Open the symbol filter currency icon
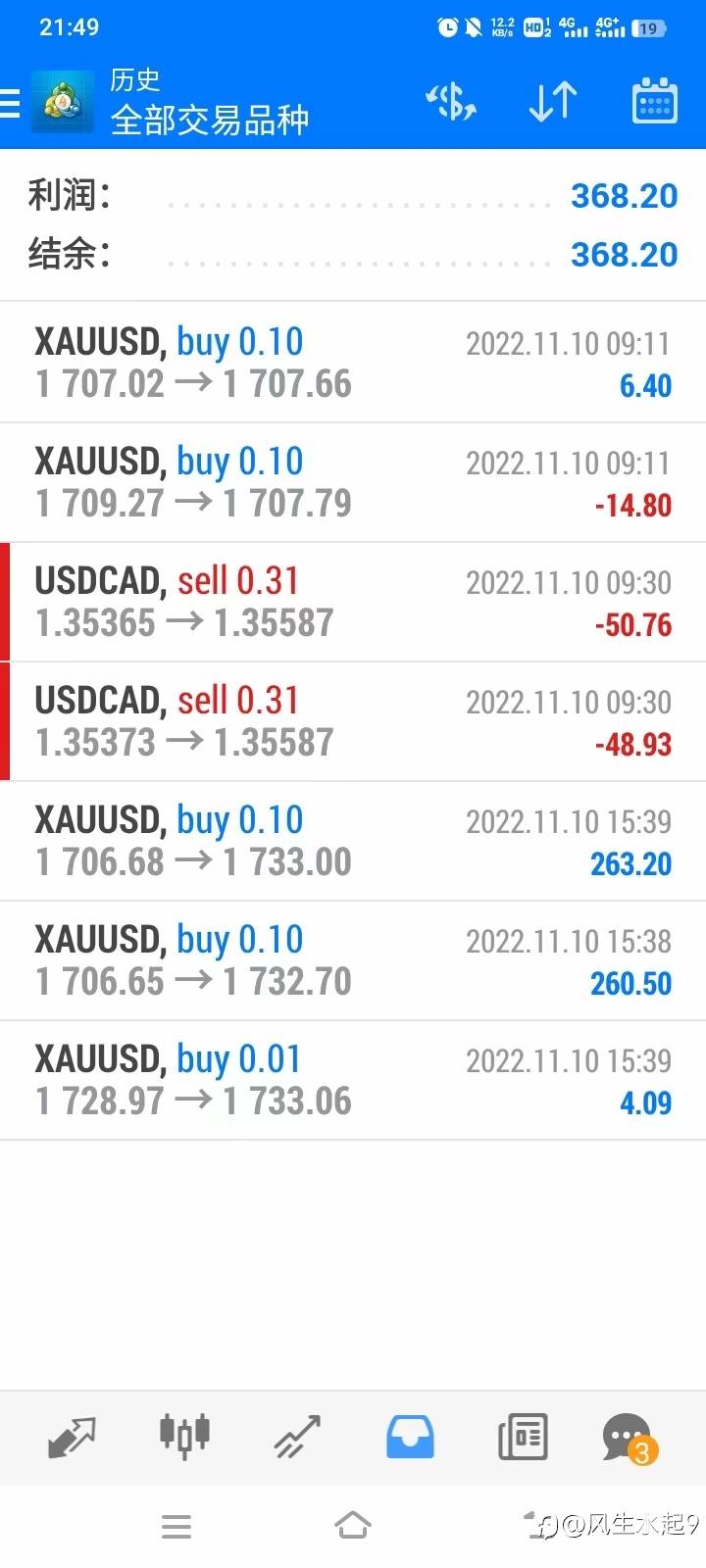Viewport: 706px width, 1568px height. 450,101
